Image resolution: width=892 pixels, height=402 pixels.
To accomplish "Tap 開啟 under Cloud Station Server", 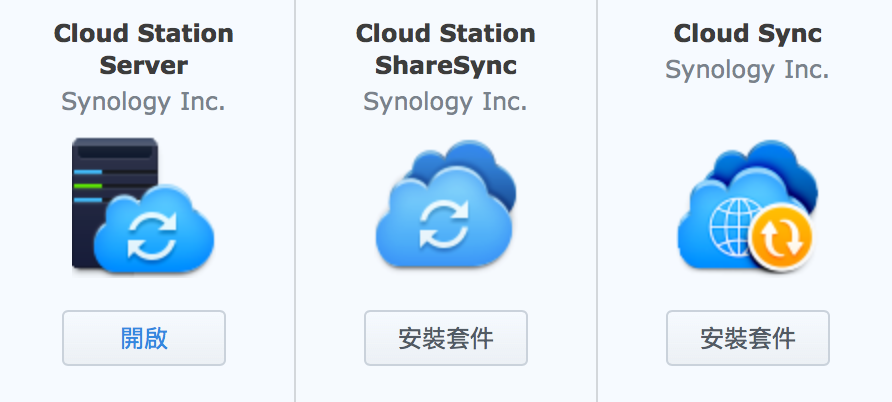I will pos(144,338).
